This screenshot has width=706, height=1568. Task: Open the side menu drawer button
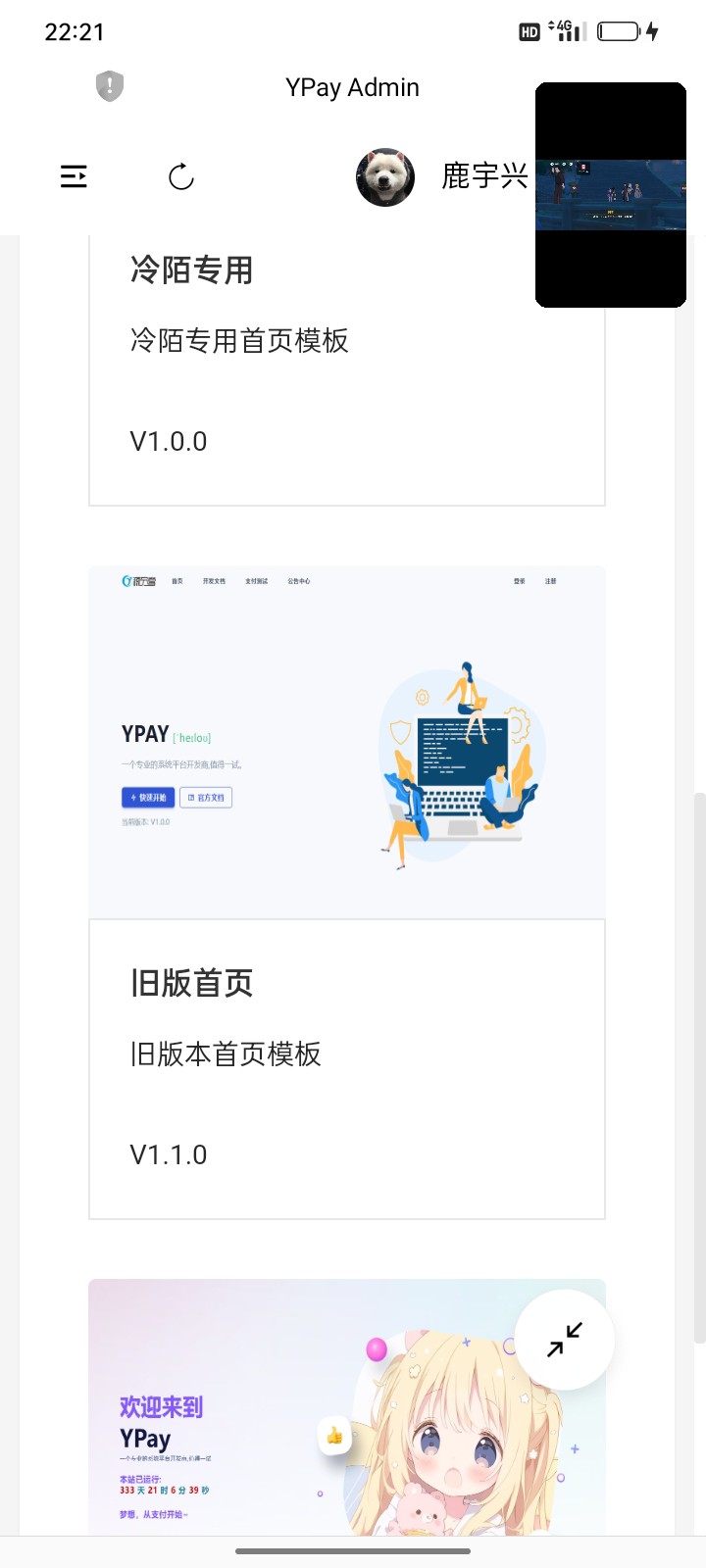click(74, 176)
